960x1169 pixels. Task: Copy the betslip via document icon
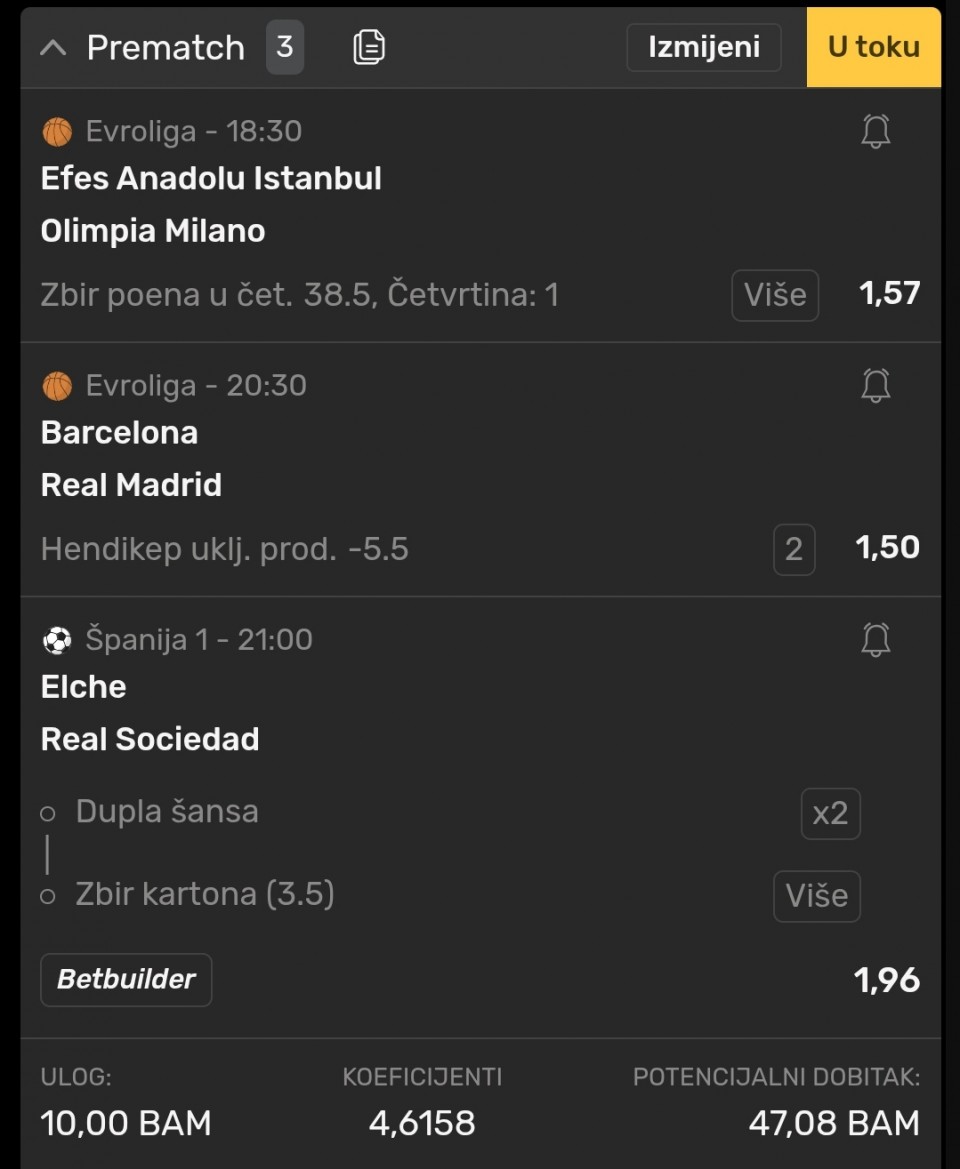(x=369, y=47)
